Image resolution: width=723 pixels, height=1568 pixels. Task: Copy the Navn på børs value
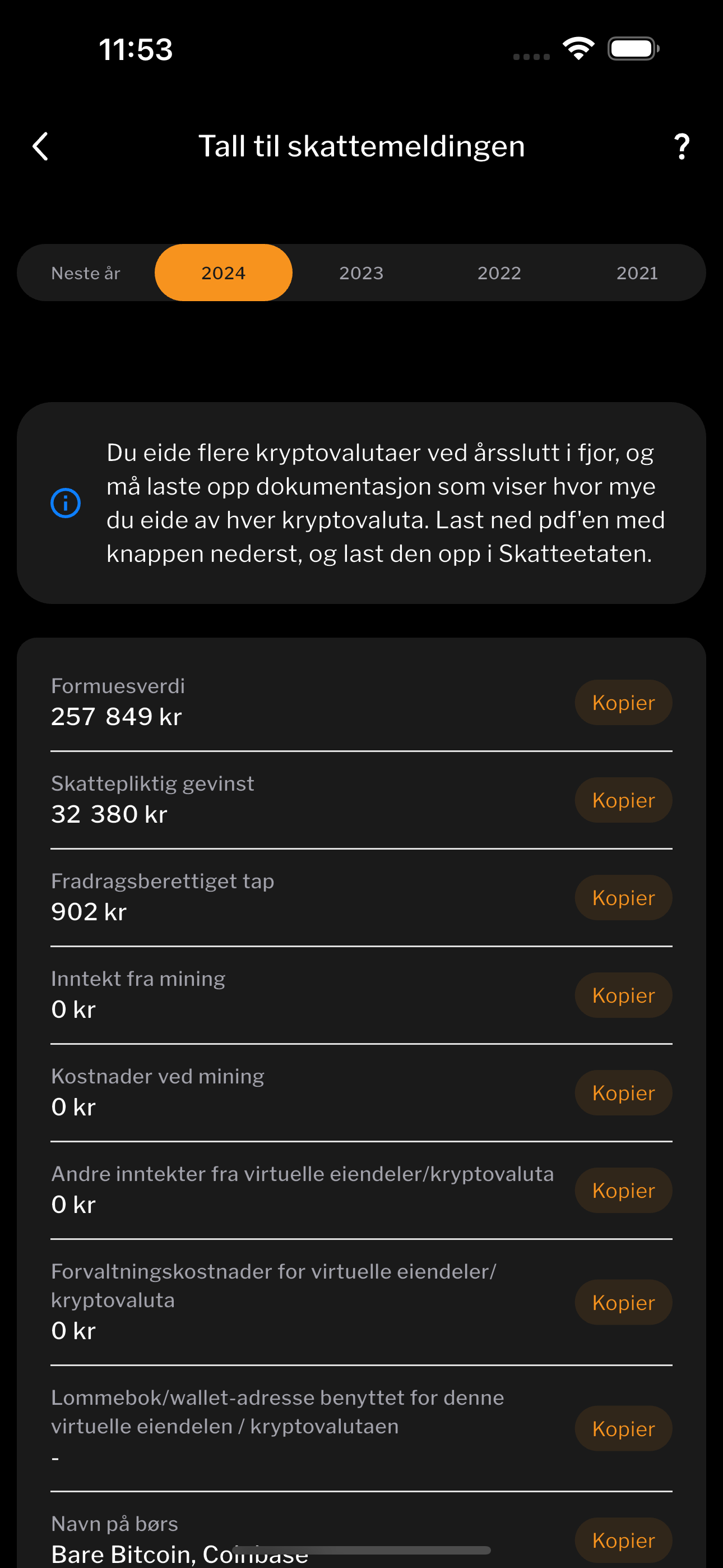(x=623, y=1540)
